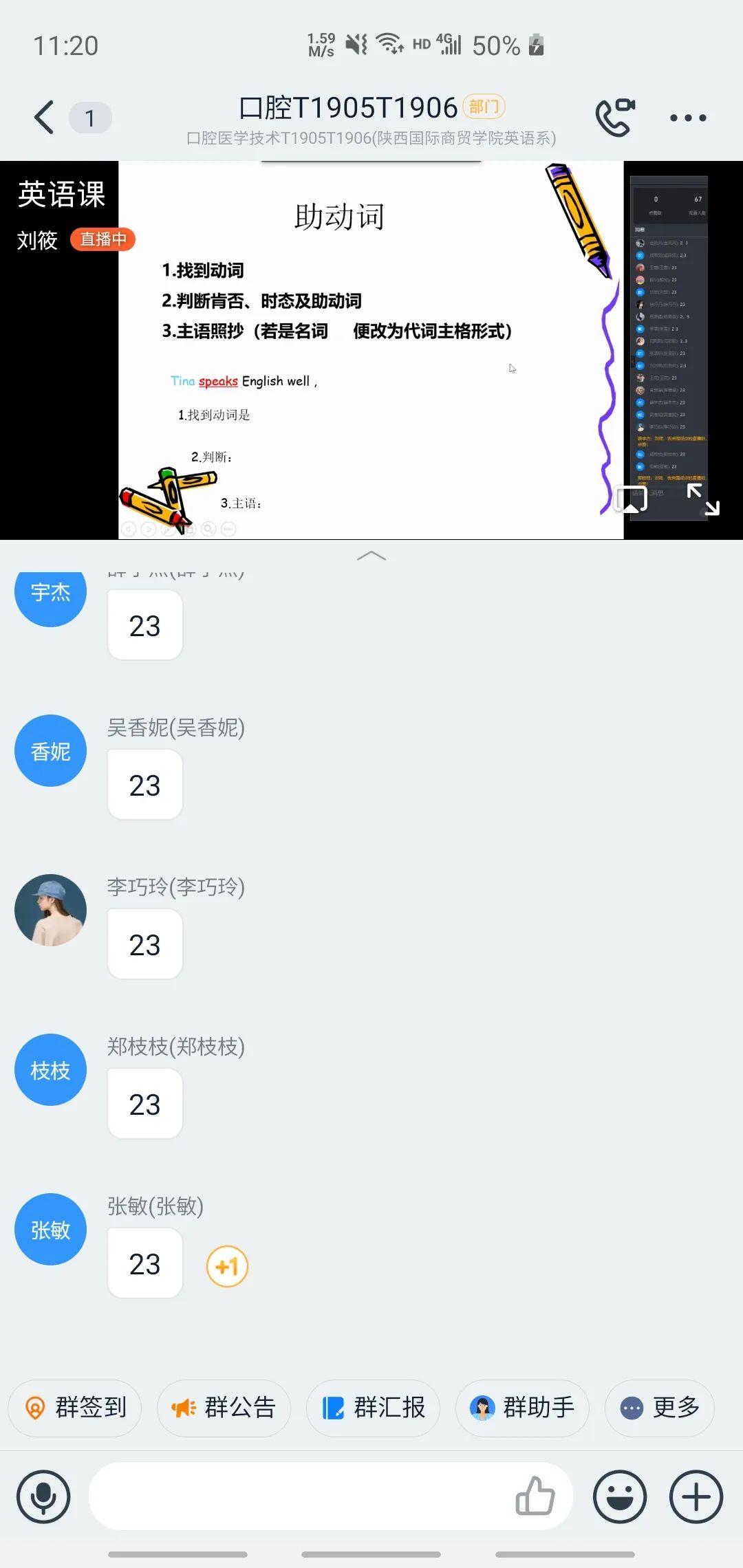Cast the live stream to another screen
The height and width of the screenshot is (1568, 743).
point(631,499)
